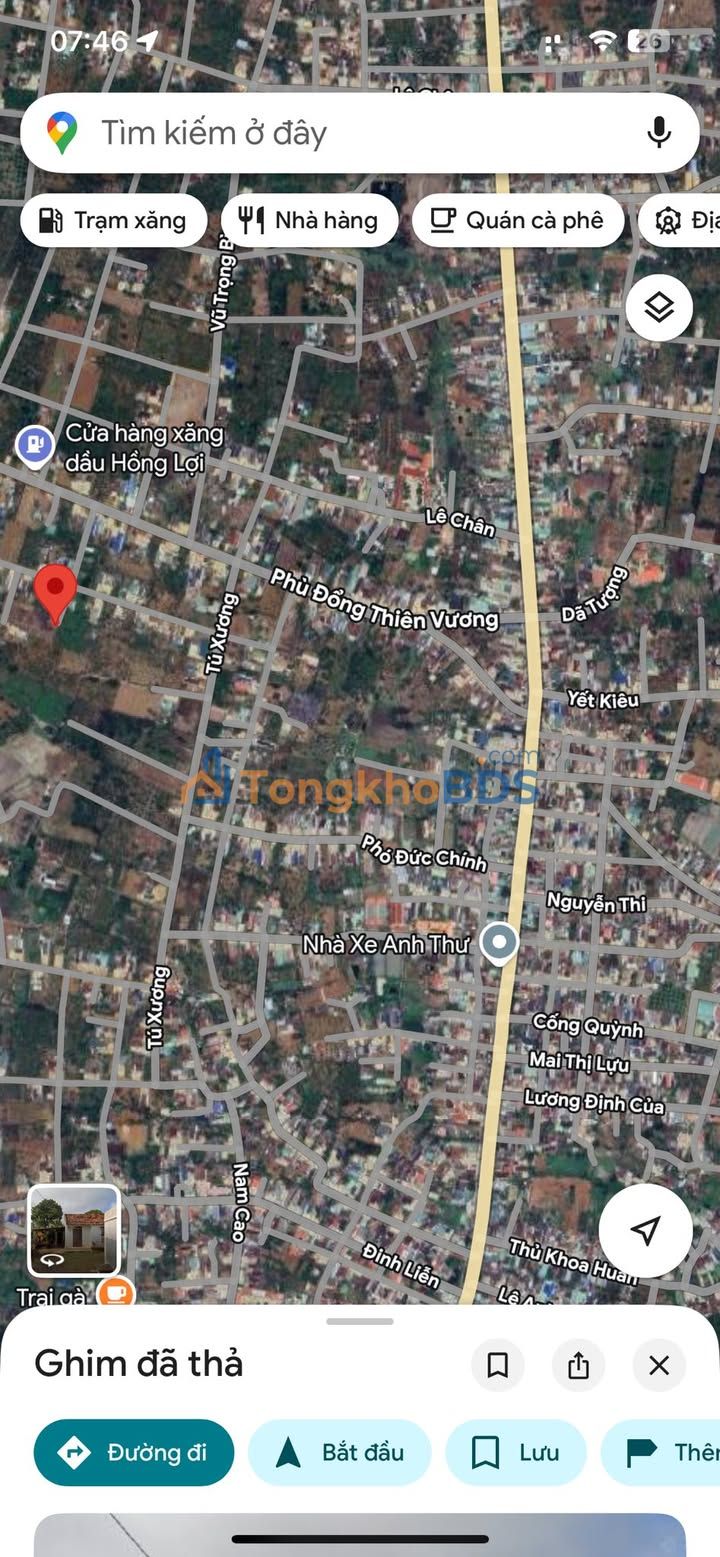Tap the "Lưu" button

click(x=516, y=1452)
